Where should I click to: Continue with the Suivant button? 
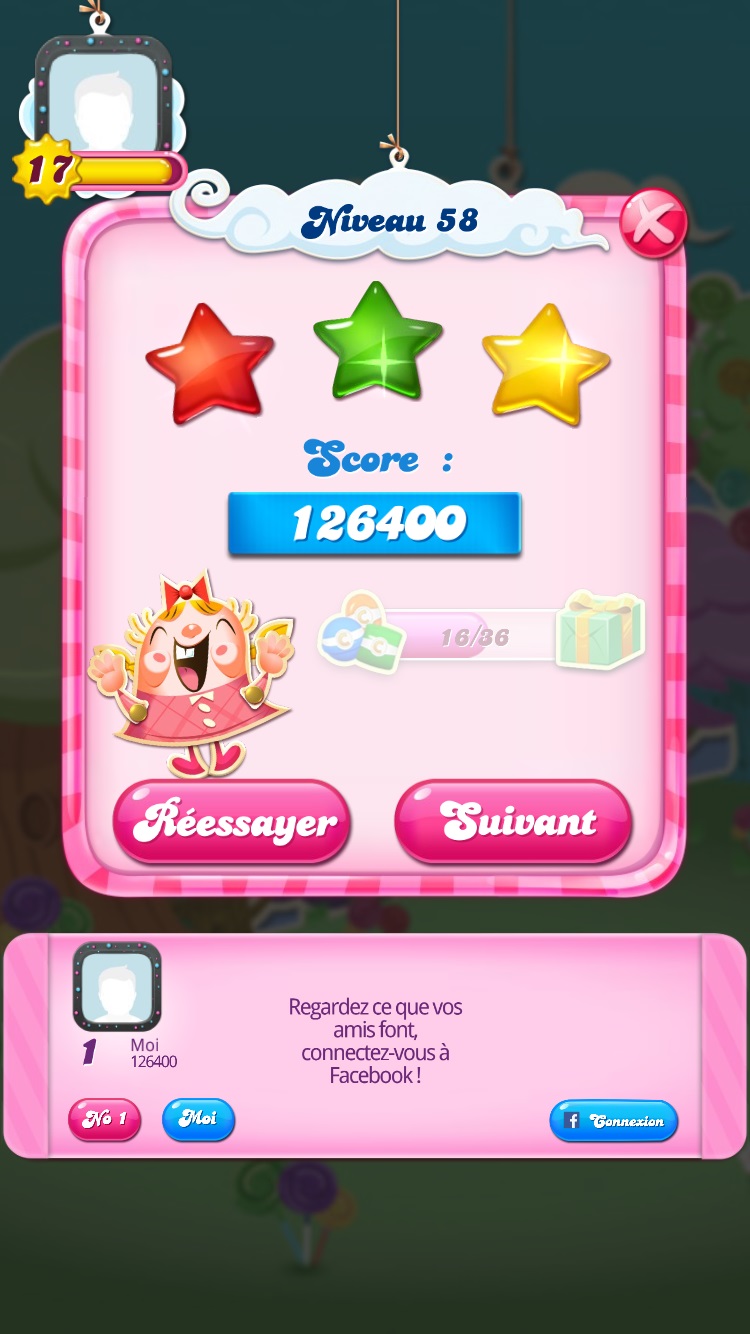pos(513,822)
